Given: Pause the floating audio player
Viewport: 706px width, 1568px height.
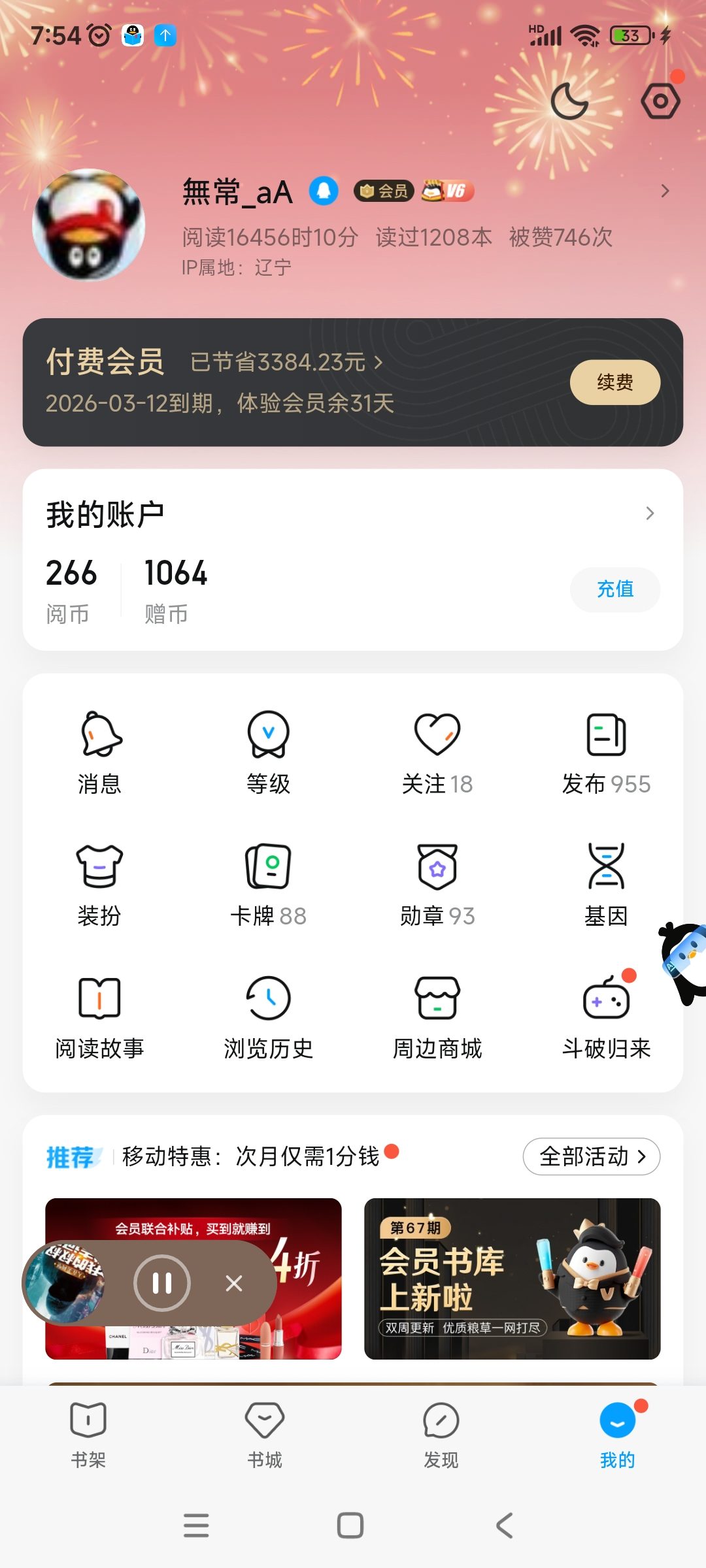Looking at the screenshot, I should (161, 1283).
